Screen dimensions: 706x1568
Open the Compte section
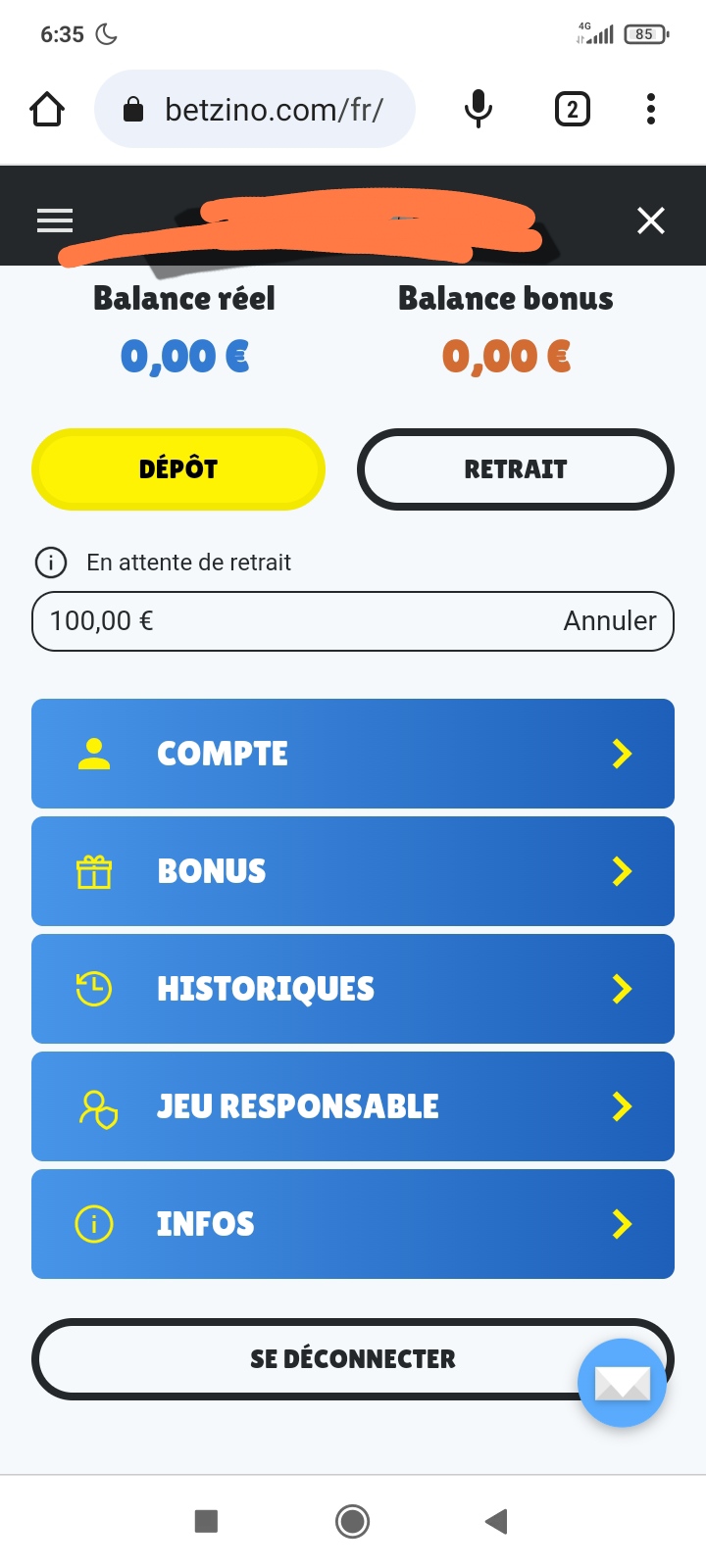(x=353, y=754)
